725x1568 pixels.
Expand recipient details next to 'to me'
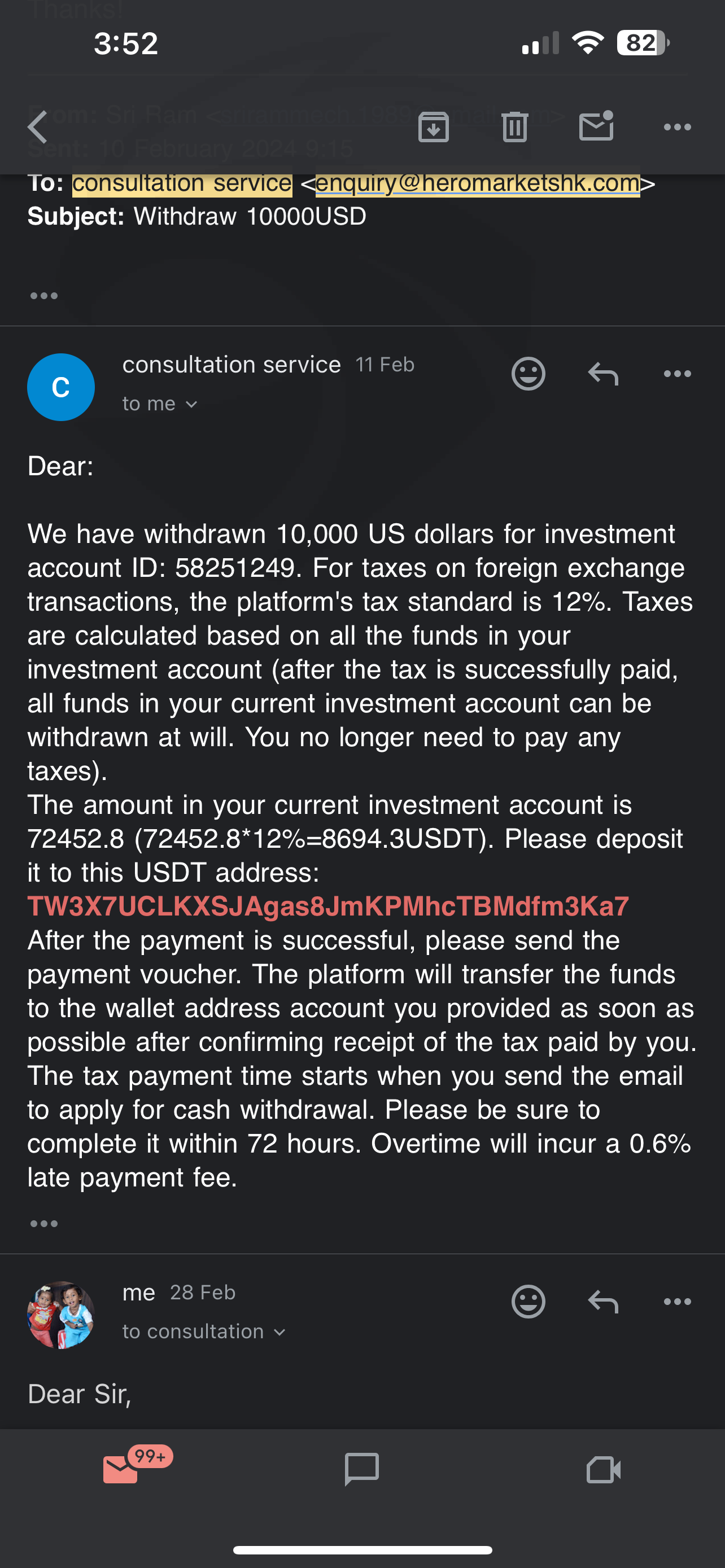[x=191, y=404]
